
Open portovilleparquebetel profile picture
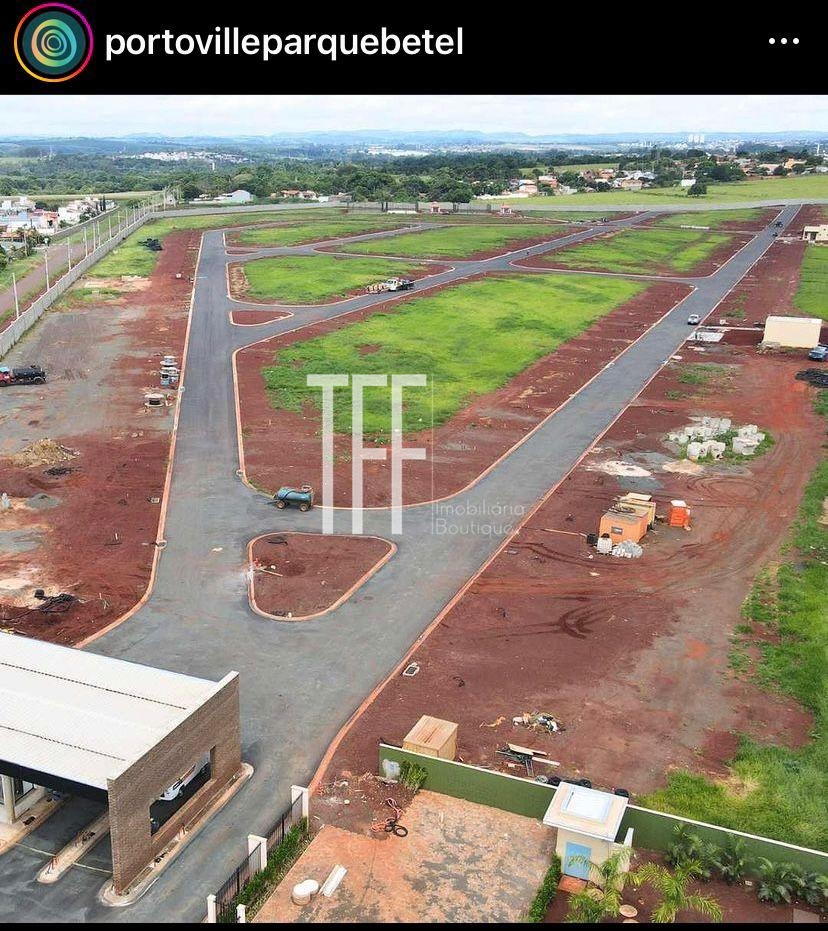[53, 42]
